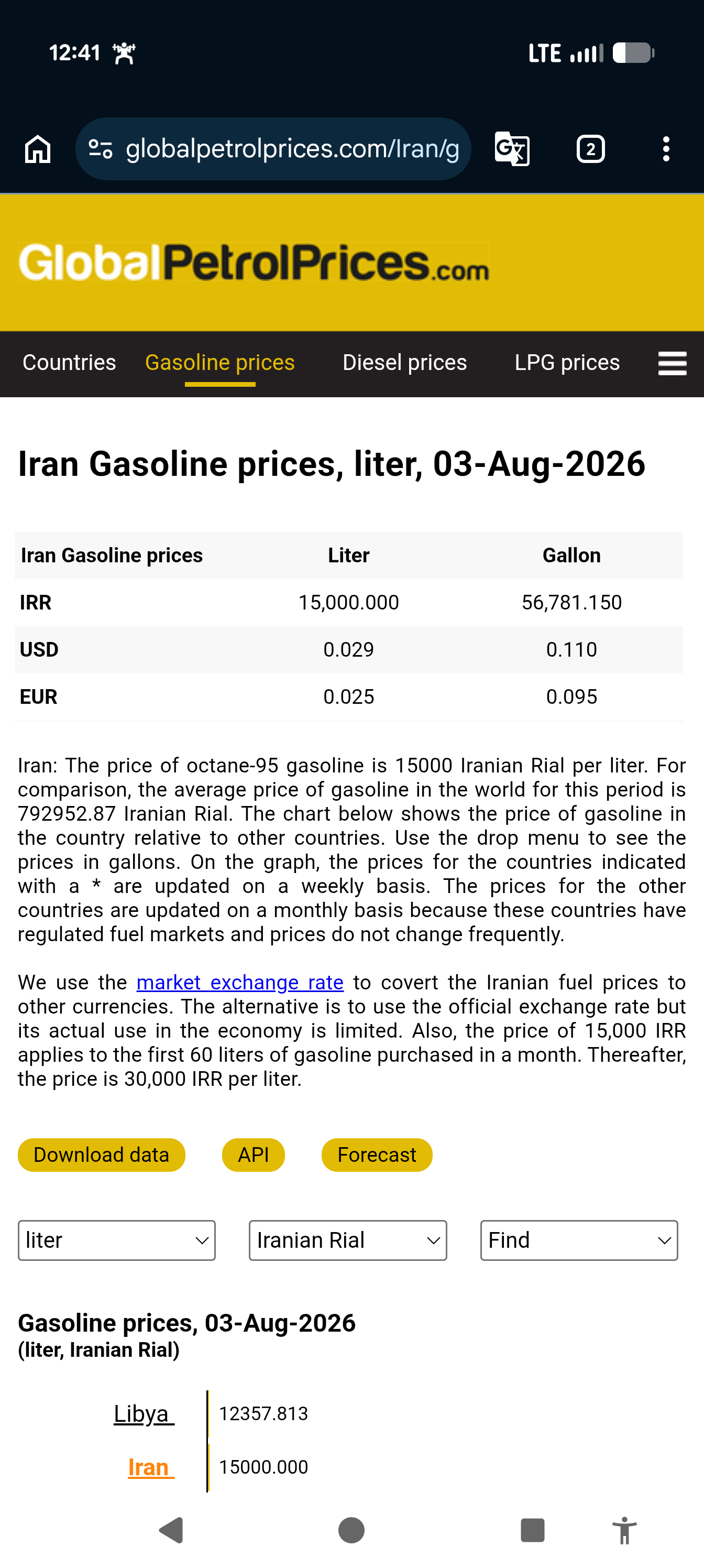Expand the Find country dropdown

[579, 1240]
